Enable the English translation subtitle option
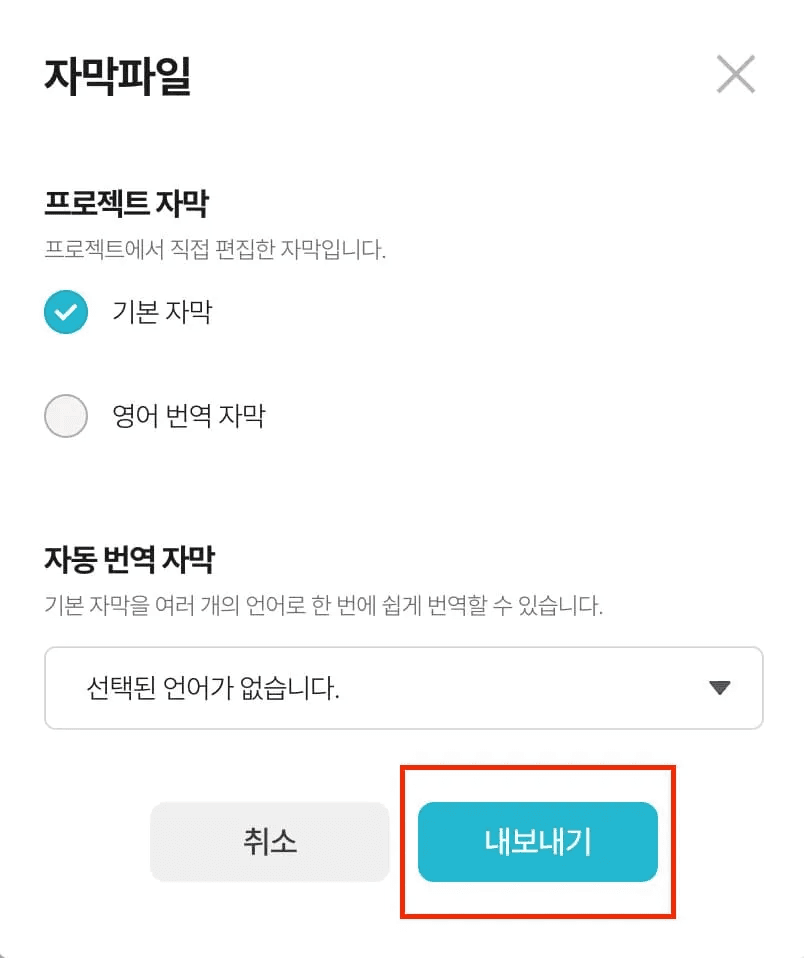This screenshot has height=958, width=804. [66, 416]
